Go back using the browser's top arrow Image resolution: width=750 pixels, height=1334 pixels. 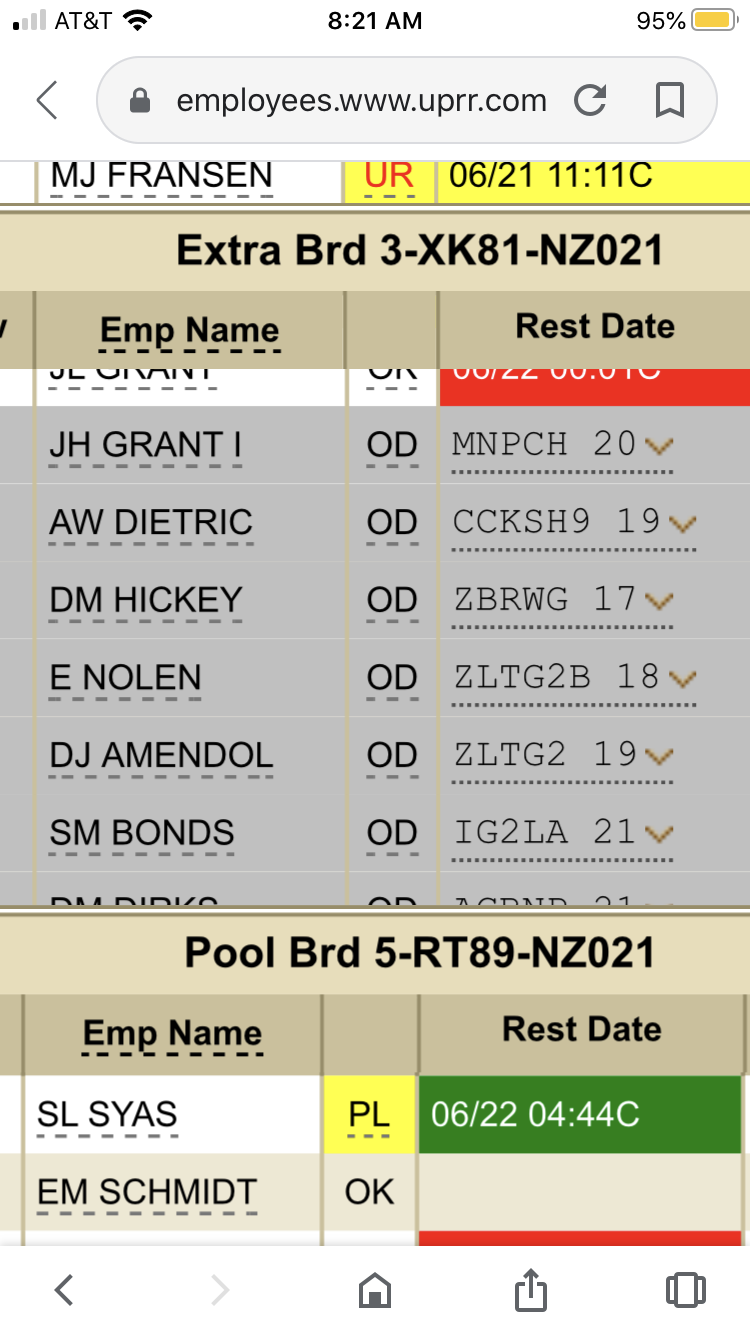click(x=47, y=100)
